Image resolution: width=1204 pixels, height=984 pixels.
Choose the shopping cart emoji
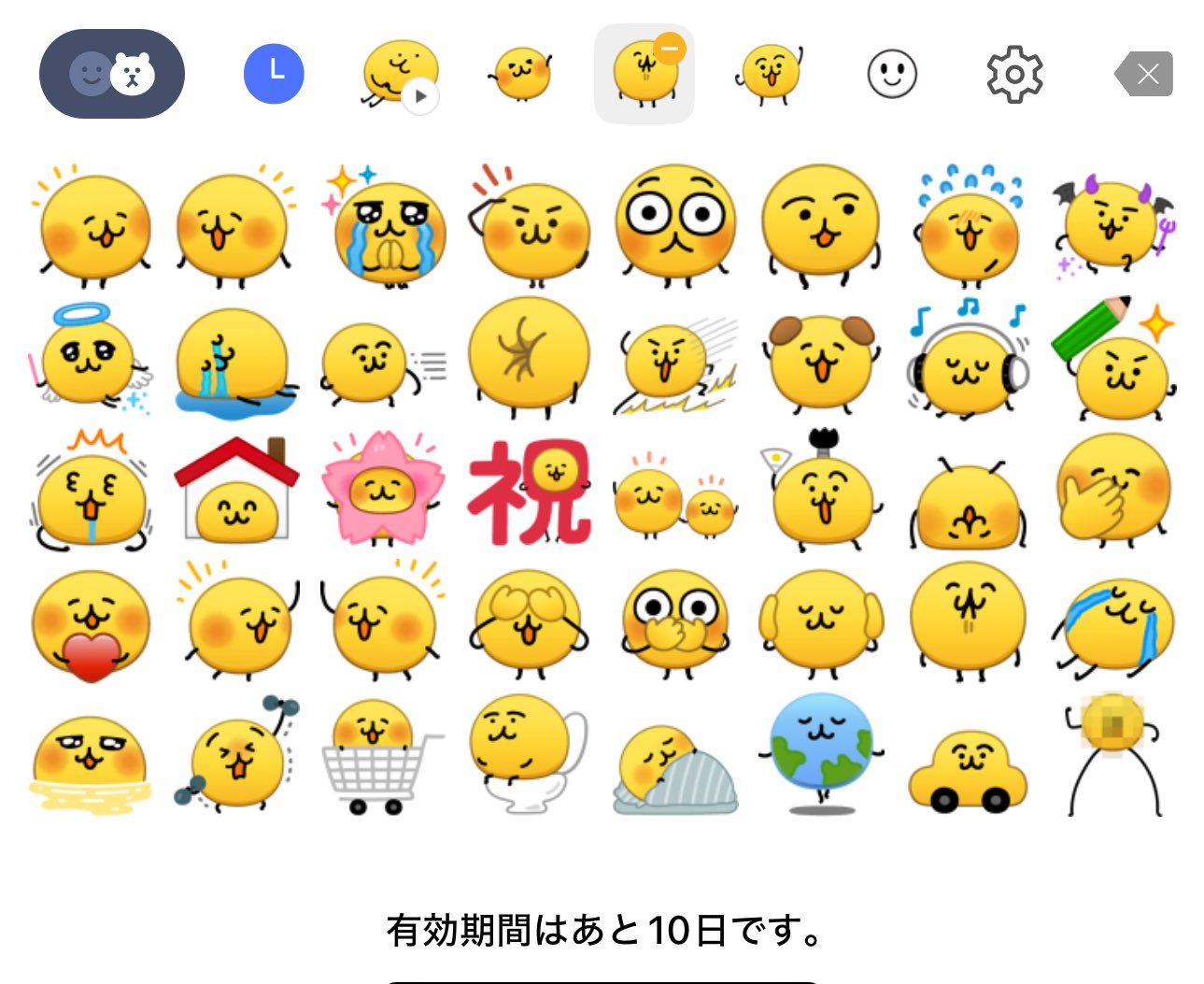click(379, 756)
